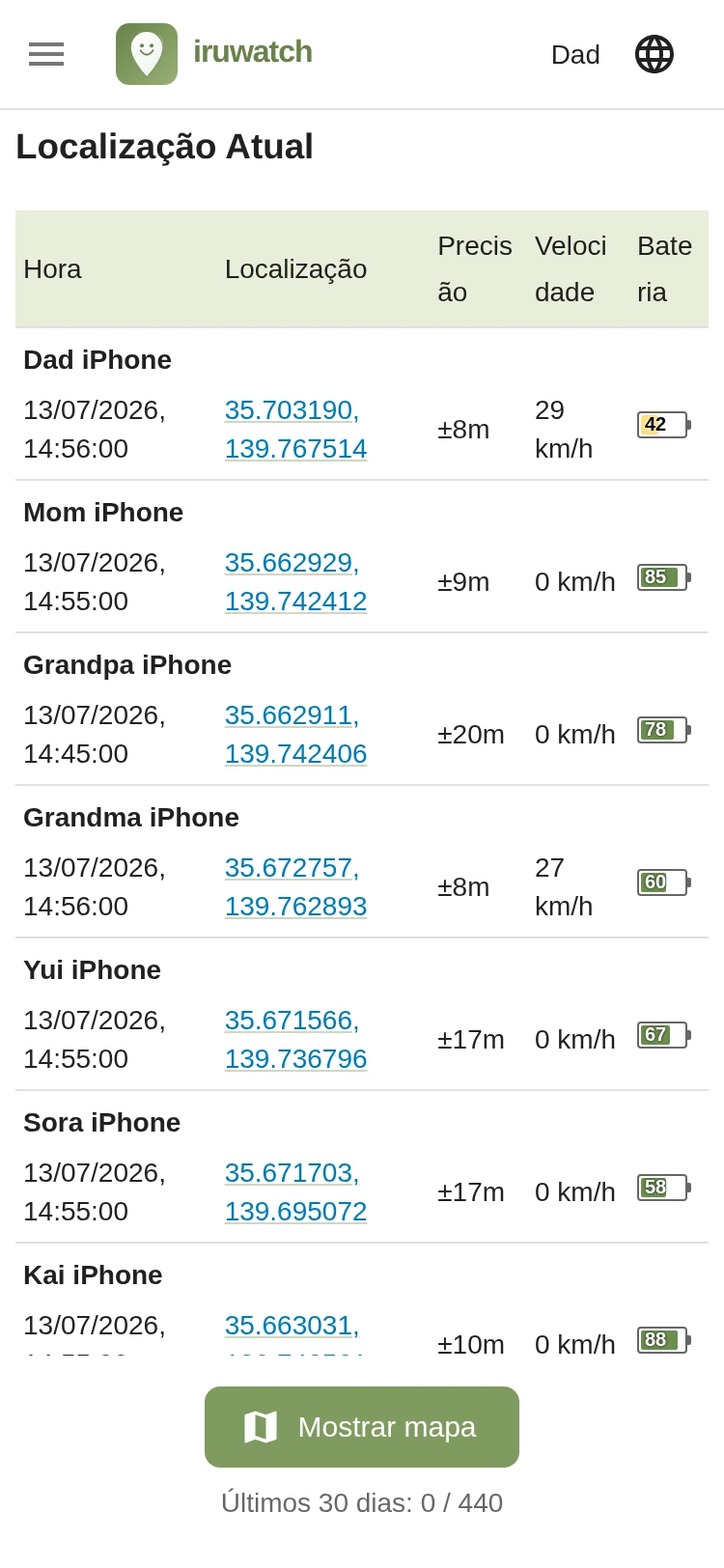The width and height of the screenshot is (724, 1568).
Task: Open Kai iPhone's location coordinates link
Action: 292,1332
